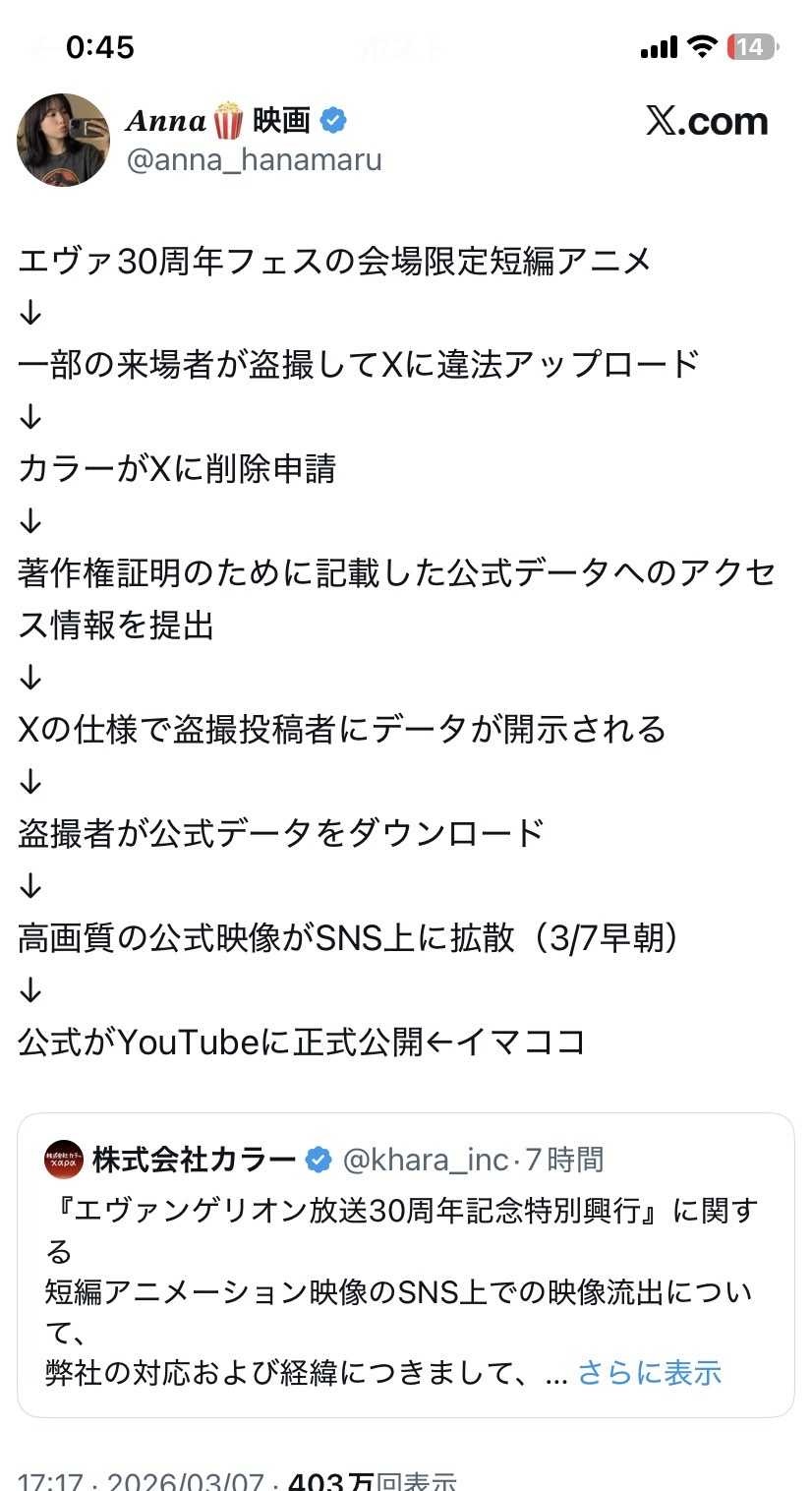Open Anna's profile picture

coord(63,140)
